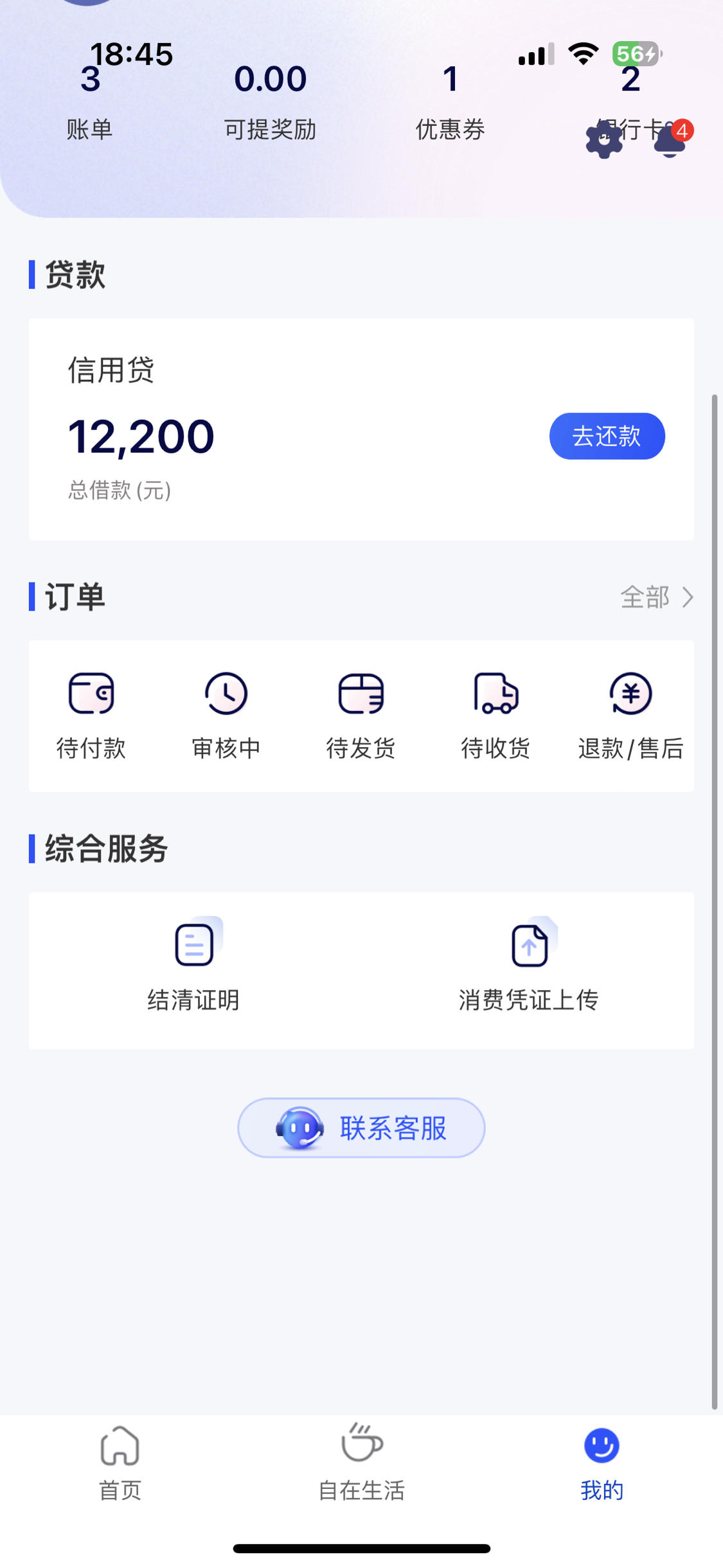The width and height of the screenshot is (723, 1568).
Task: Open the settings gear icon
Action: click(604, 140)
